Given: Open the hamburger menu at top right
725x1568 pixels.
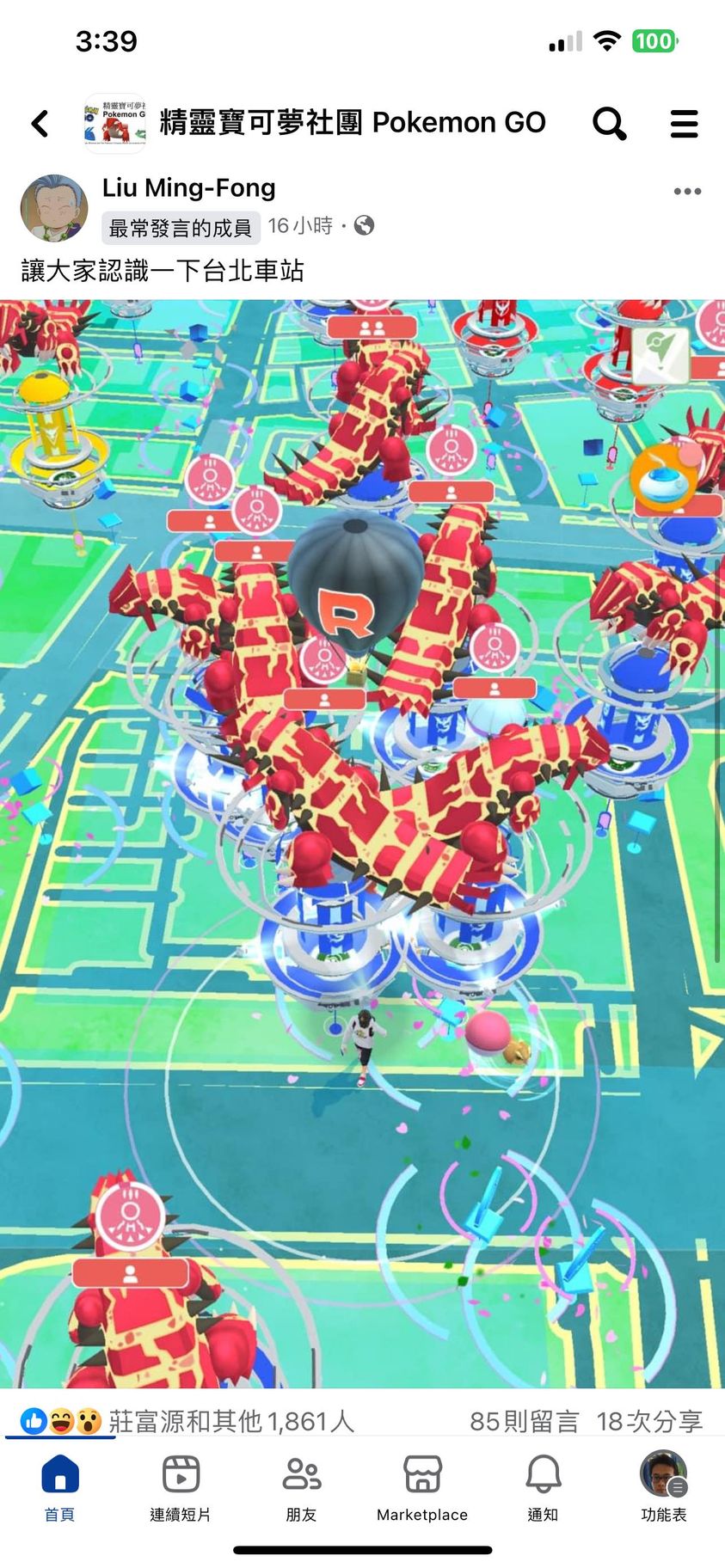Looking at the screenshot, I should (x=684, y=124).
